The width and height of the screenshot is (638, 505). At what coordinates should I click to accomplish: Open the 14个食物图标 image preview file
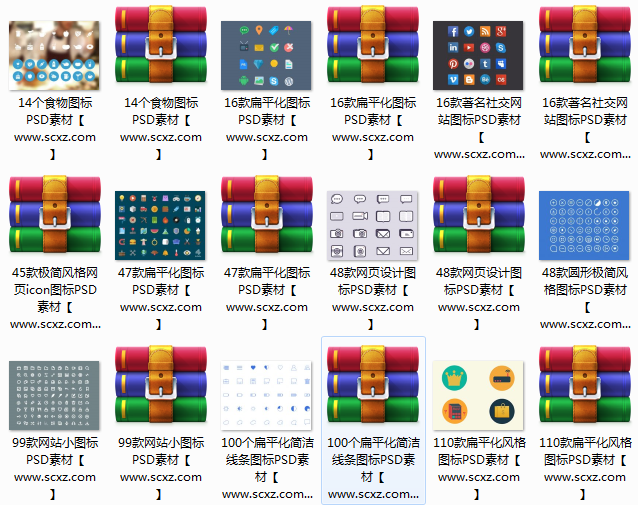(x=55, y=50)
